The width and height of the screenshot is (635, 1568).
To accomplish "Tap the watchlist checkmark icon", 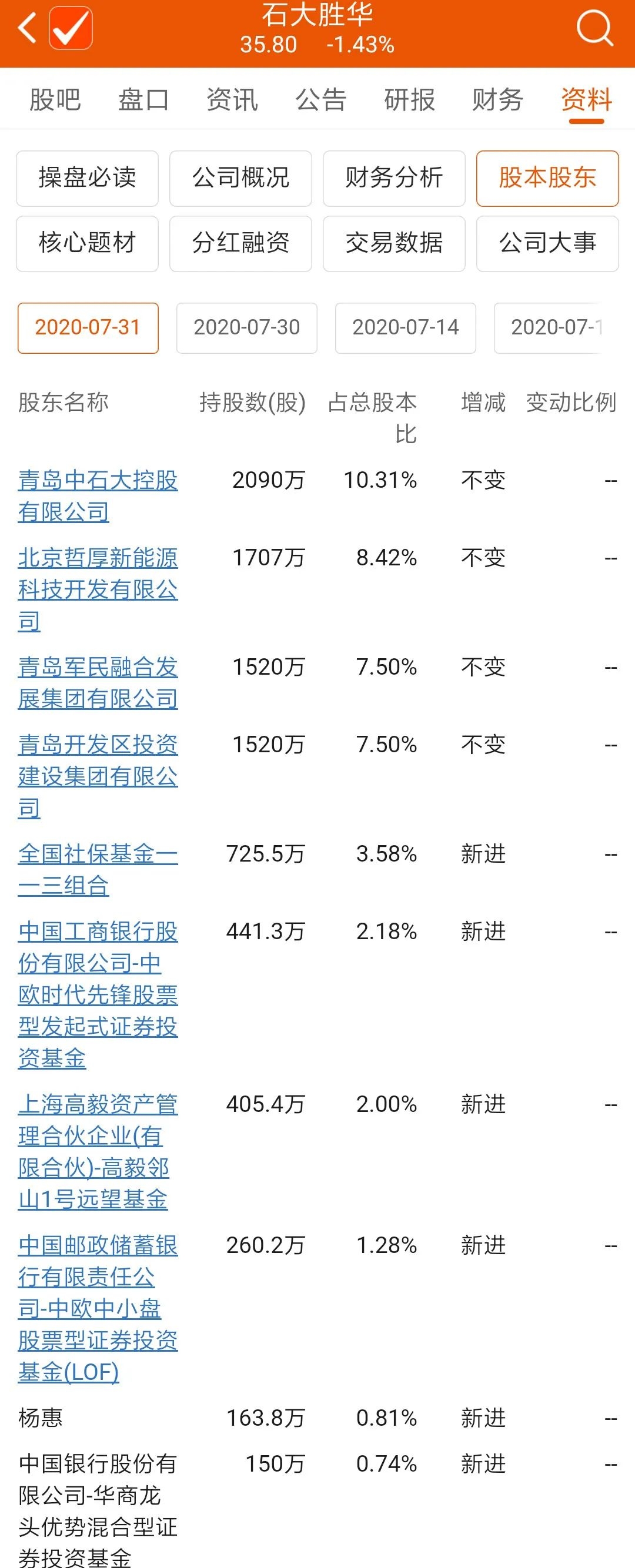I will coord(71,28).
